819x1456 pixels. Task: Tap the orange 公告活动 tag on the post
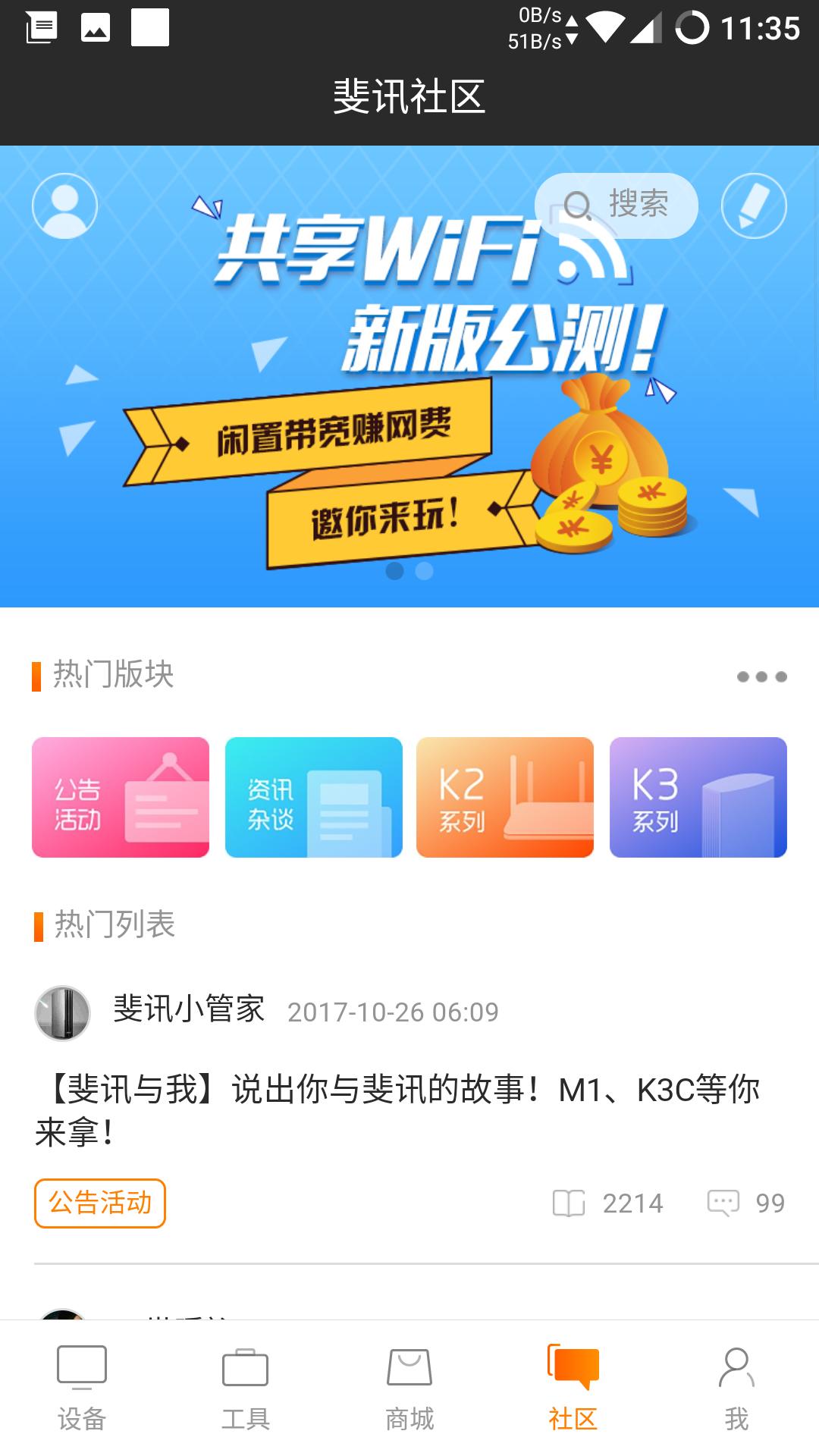click(99, 1202)
